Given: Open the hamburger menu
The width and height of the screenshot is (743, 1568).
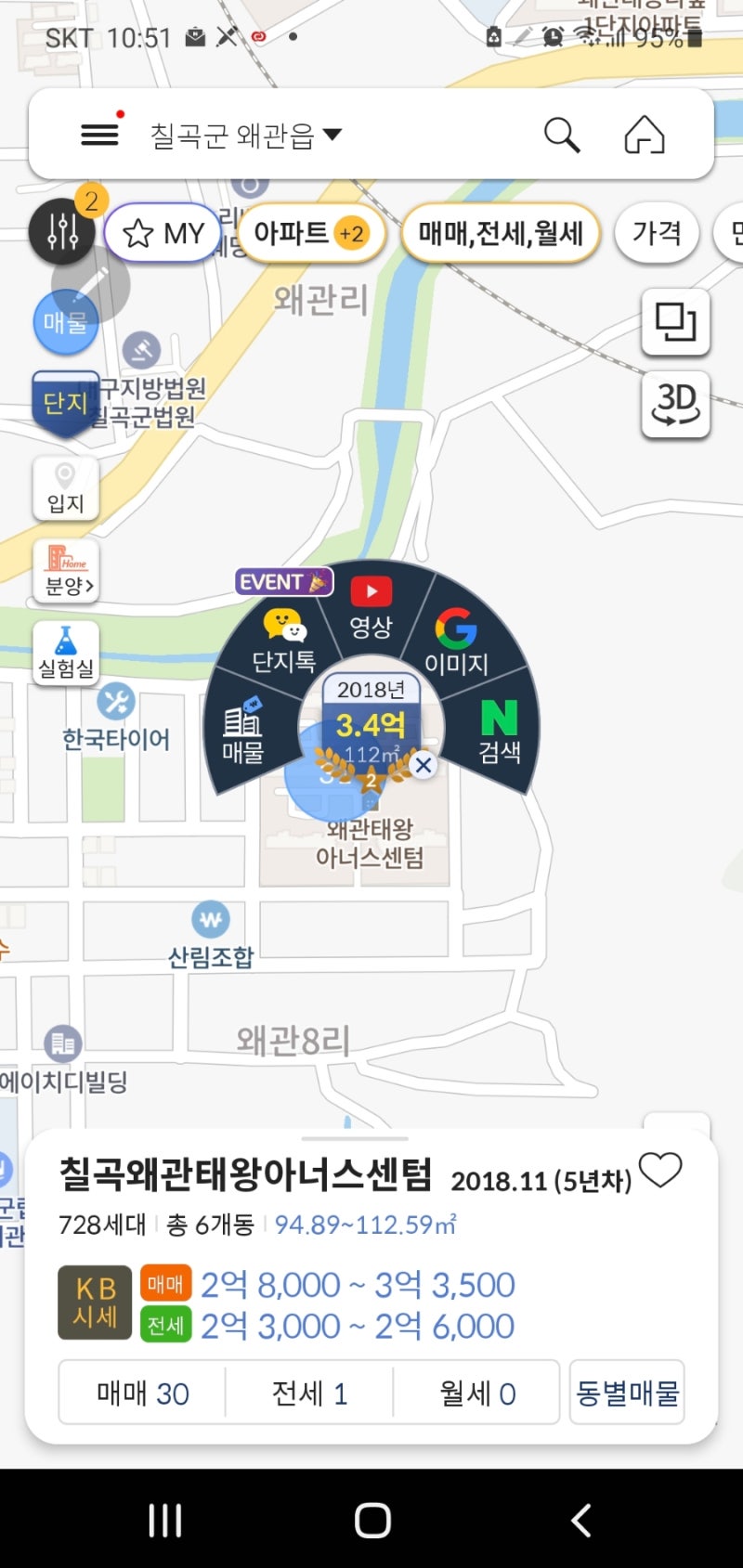Looking at the screenshot, I should click(x=98, y=135).
